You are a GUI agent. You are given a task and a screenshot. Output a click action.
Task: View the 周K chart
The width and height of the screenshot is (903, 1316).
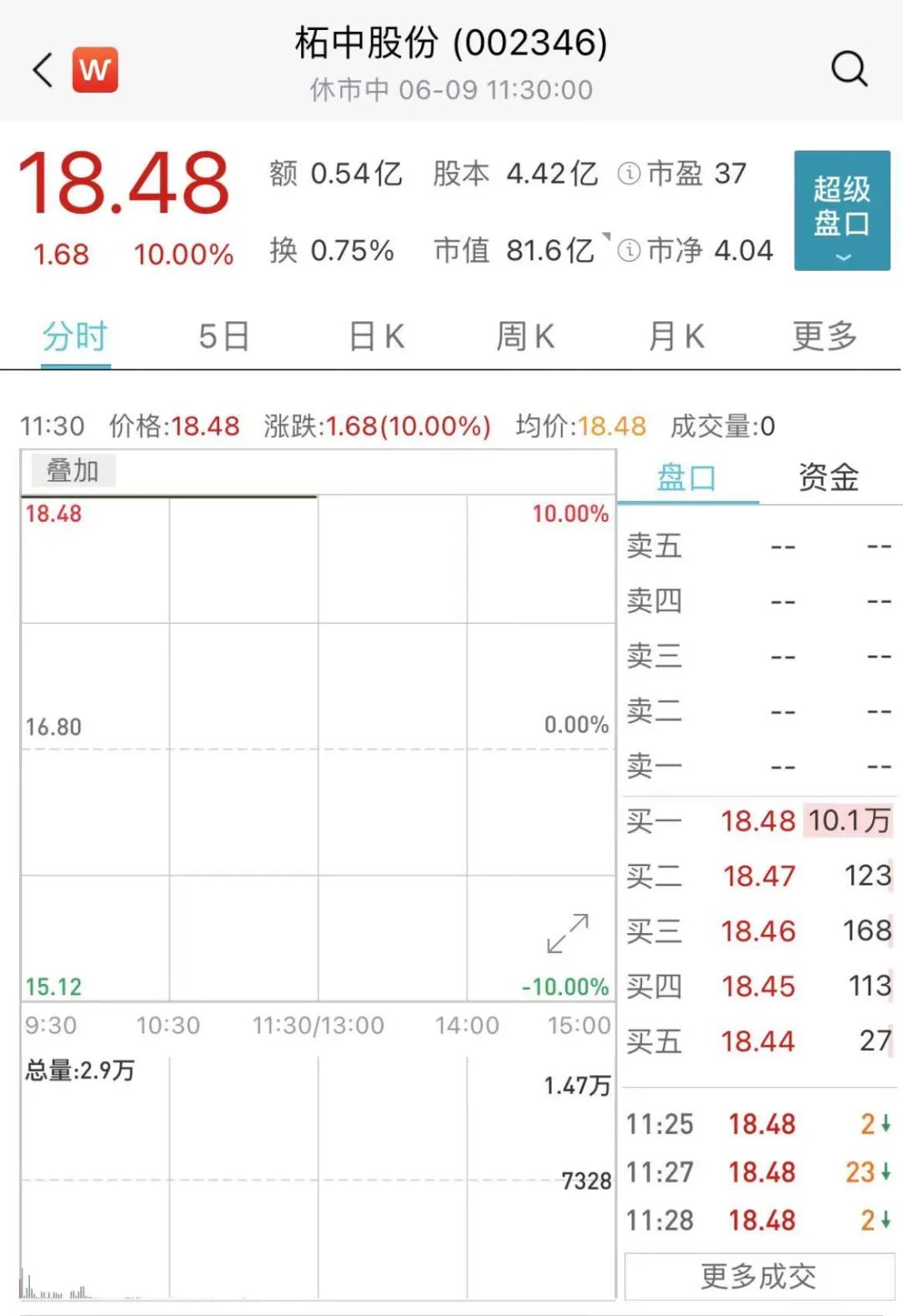[525, 337]
